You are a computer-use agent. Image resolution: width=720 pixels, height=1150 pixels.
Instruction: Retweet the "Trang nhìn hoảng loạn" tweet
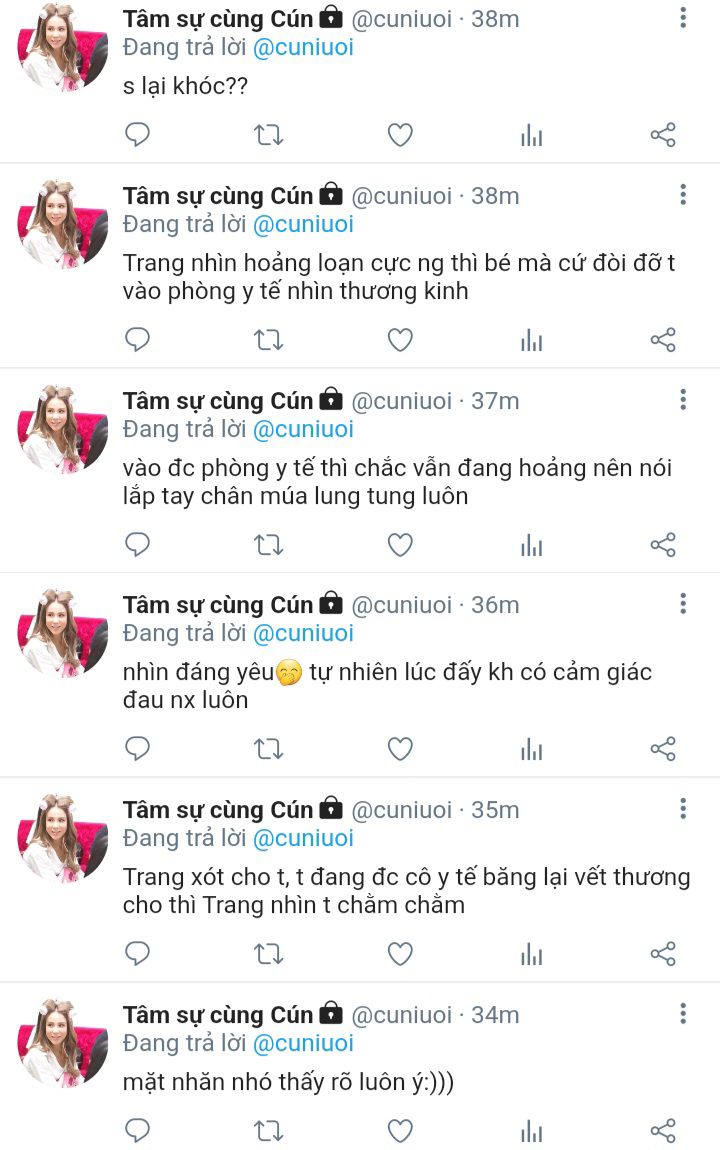click(x=268, y=340)
